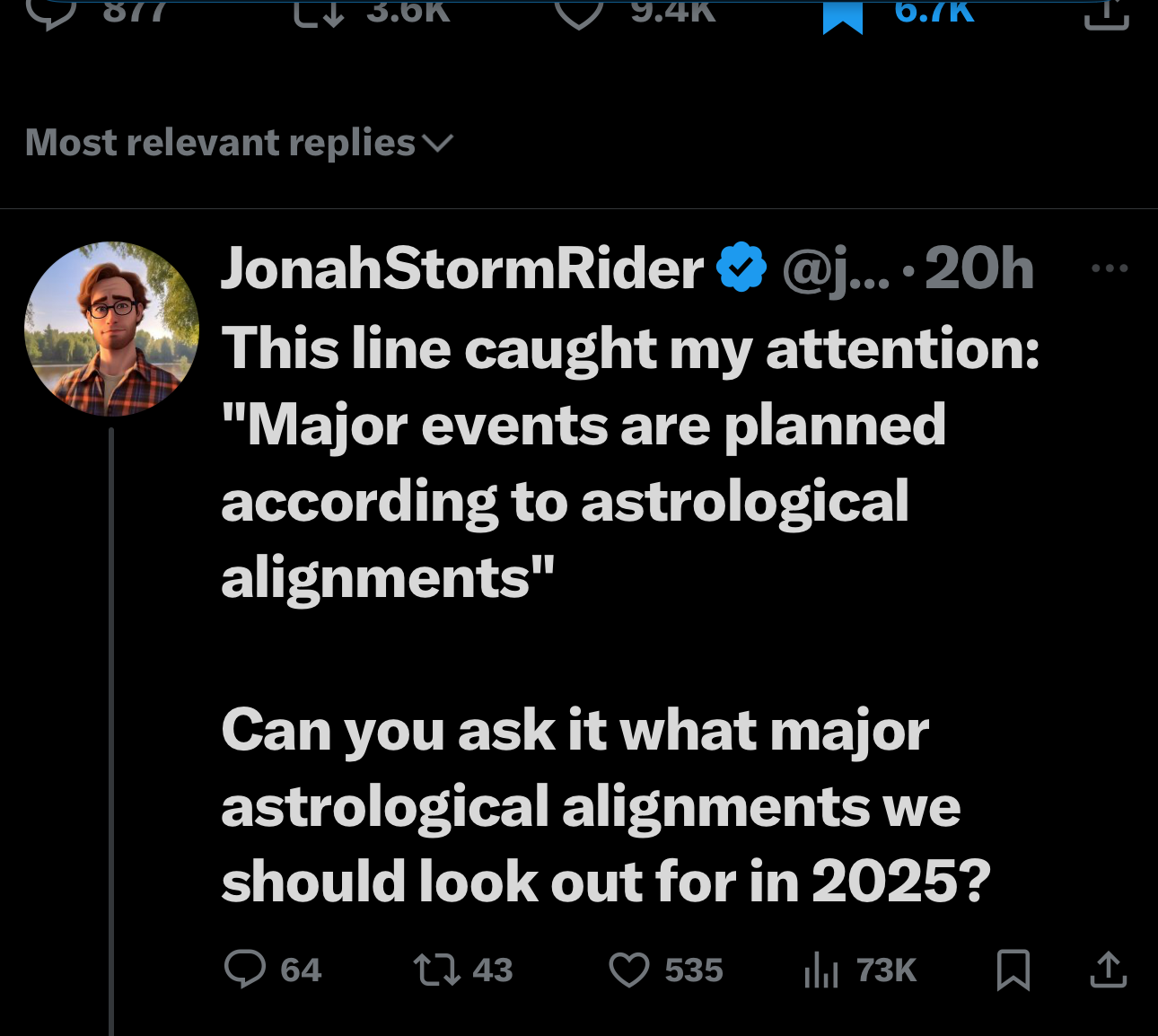Reply to JonahStormRider's comment
The height and width of the screenshot is (1036, 1158).
245,970
